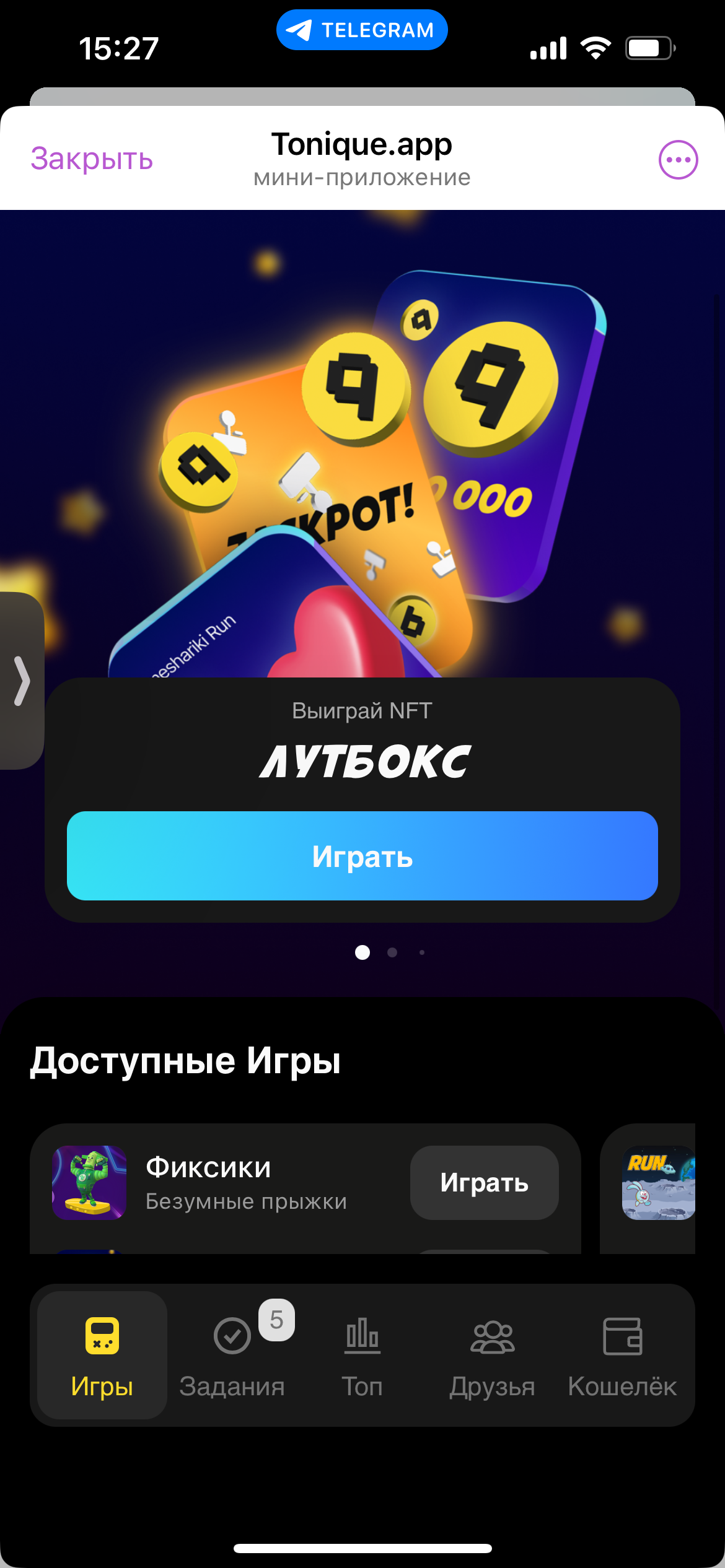The image size is (725, 1568).
Task: Tap the Tonique.app title header
Action: pos(362,145)
